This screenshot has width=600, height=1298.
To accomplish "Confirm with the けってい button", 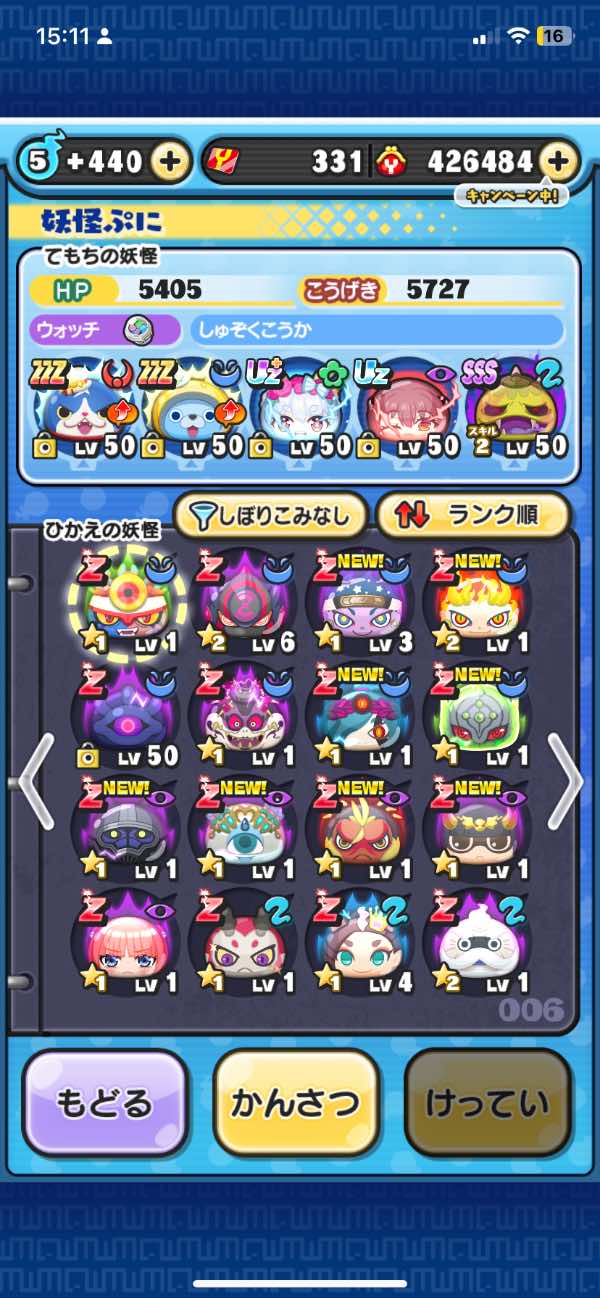I will tap(487, 1103).
